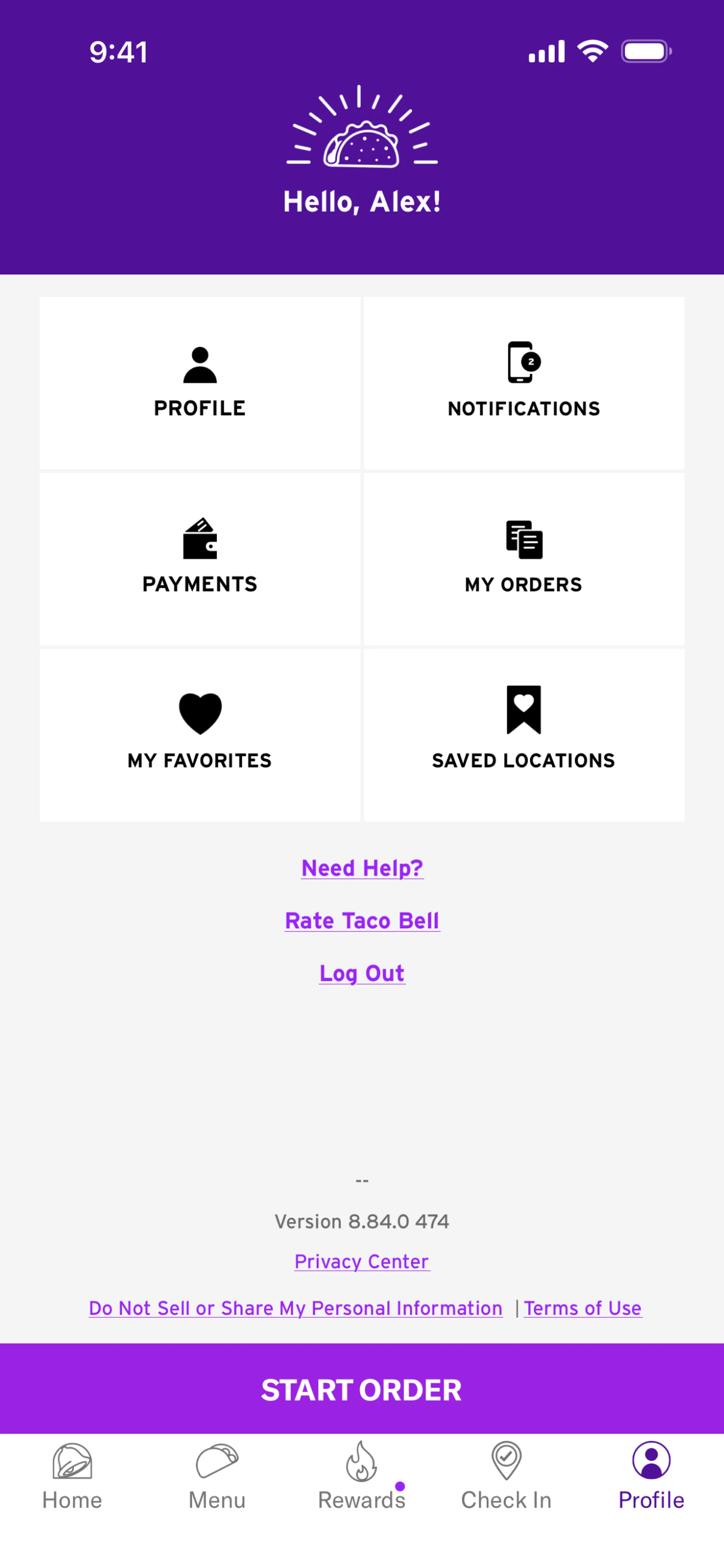
Task: Switch to the Menu tab
Action: tap(217, 1475)
